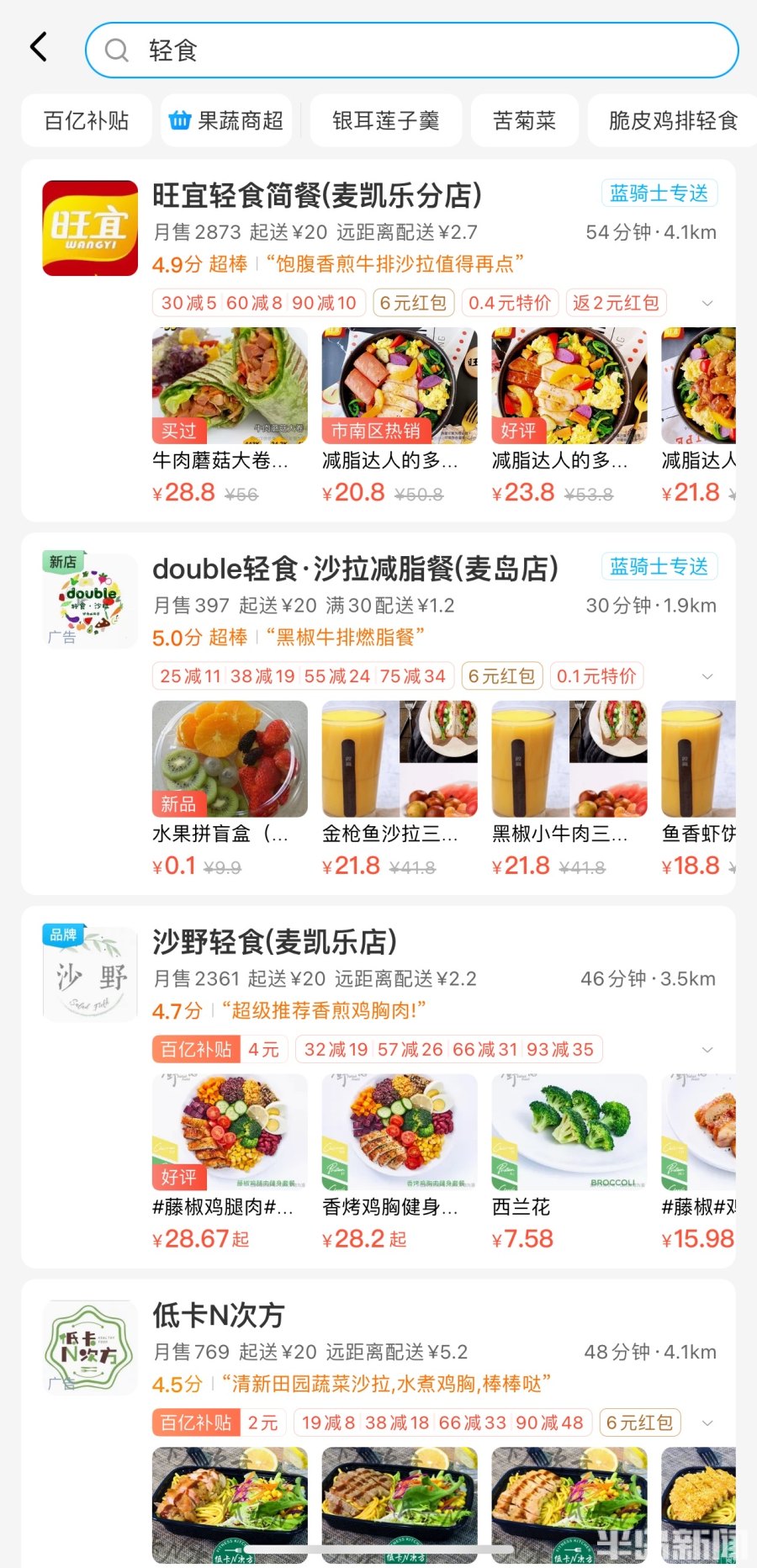This screenshot has height=1568, width=757.
Task: Go back using the arrow icon
Action: coord(39,47)
